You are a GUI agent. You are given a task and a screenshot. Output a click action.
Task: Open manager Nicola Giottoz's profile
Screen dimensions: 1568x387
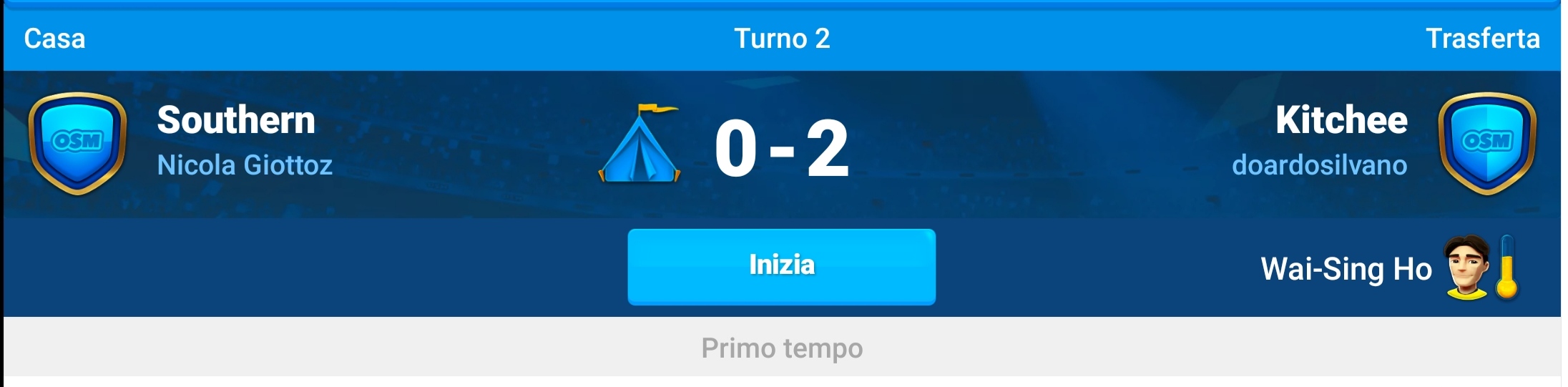click(245, 165)
